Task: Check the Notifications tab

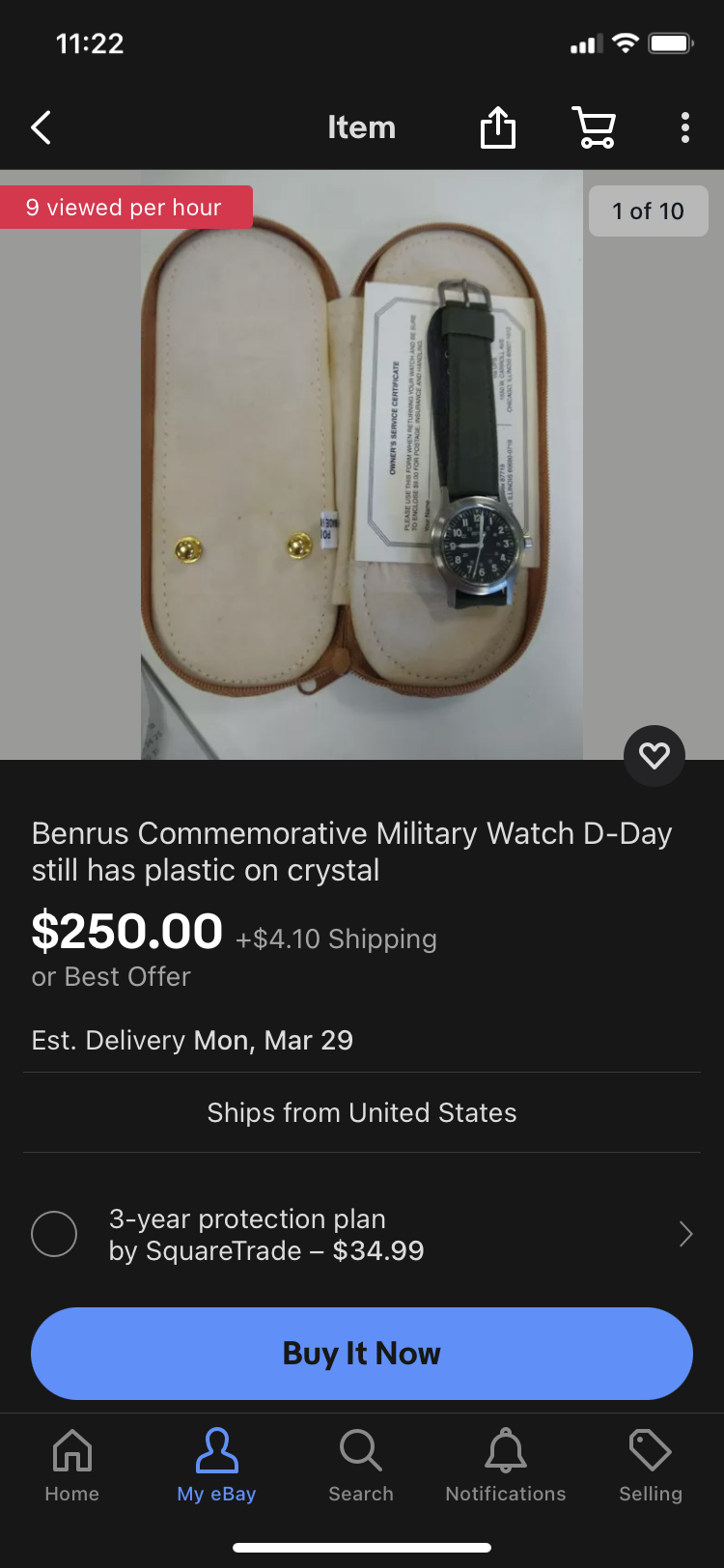Action: 506,1465
